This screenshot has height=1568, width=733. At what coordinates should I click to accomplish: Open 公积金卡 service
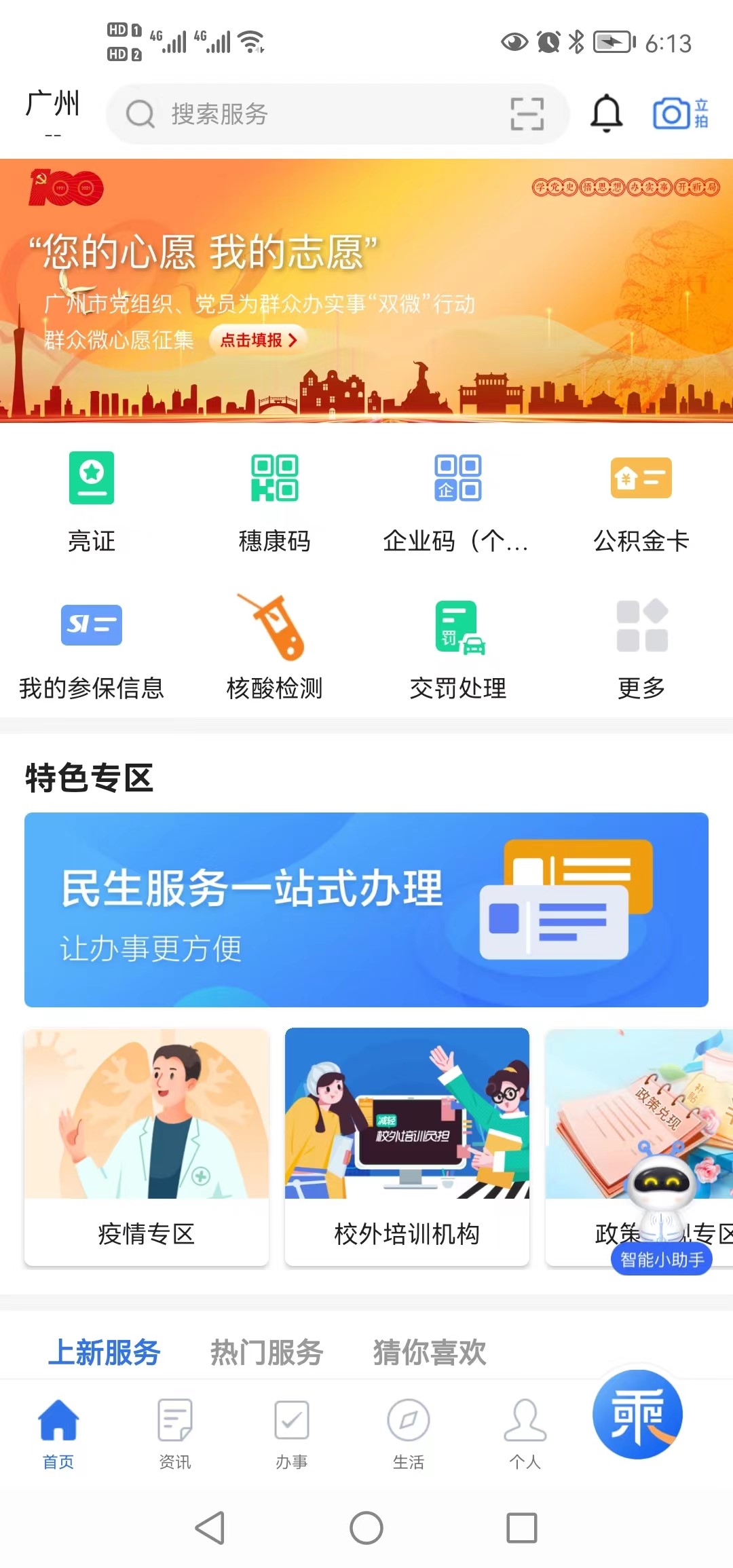(x=641, y=502)
